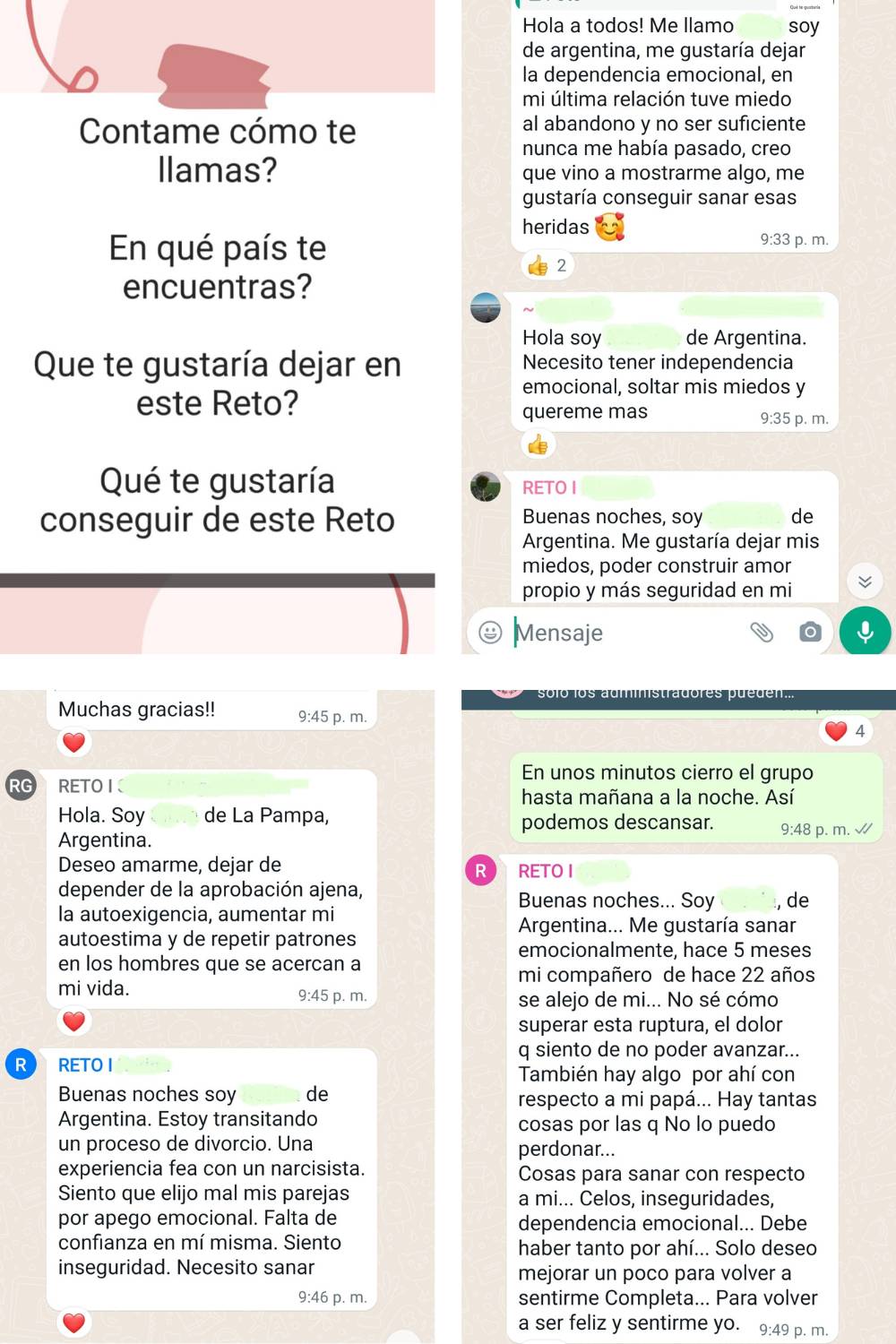Screen dimensions: 896x1344
Task: Click the double checkmarks on the 9:48 p.m. message
Action: click(x=864, y=830)
